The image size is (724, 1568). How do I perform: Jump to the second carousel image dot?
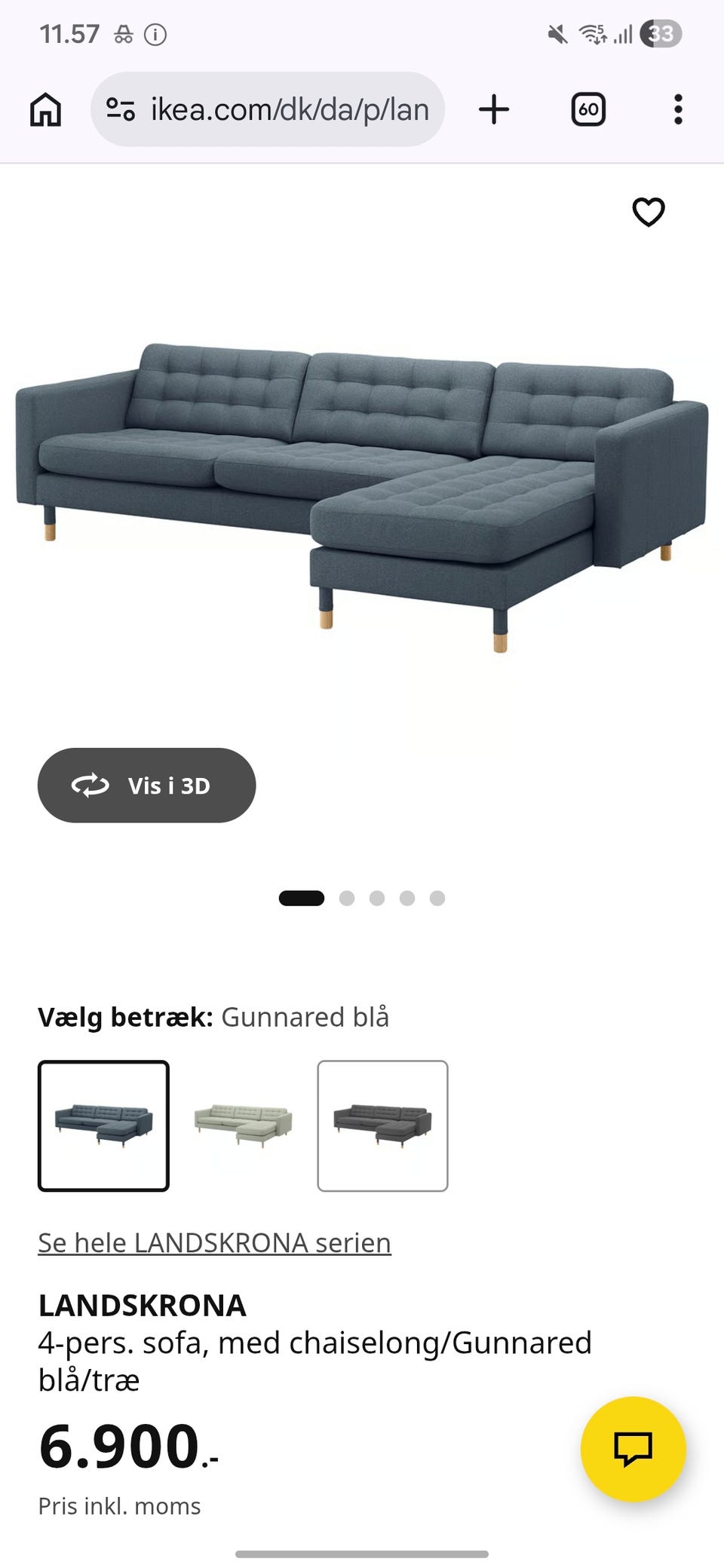tap(347, 899)
